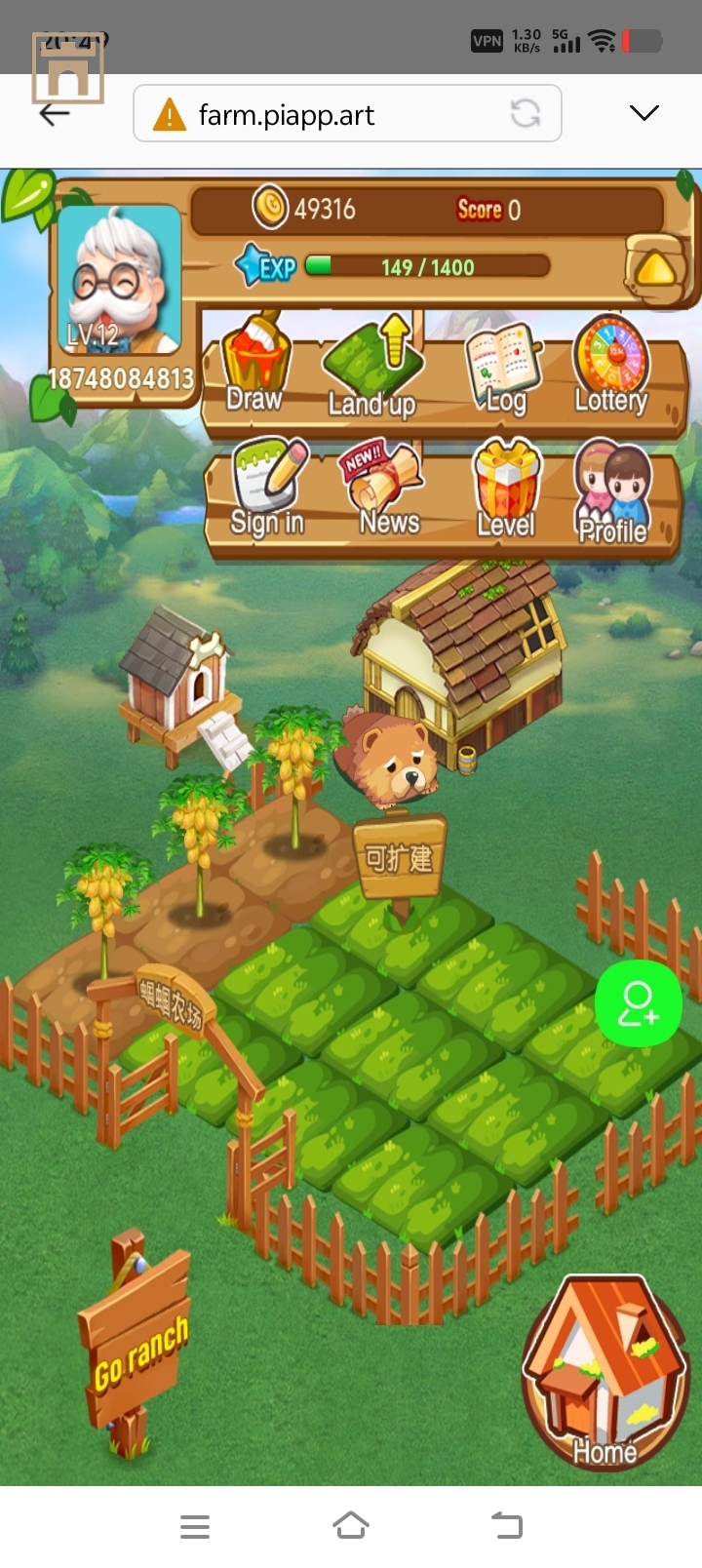Go back using the browser arrow
702x1568 pixels.
(x=55, y=114)
